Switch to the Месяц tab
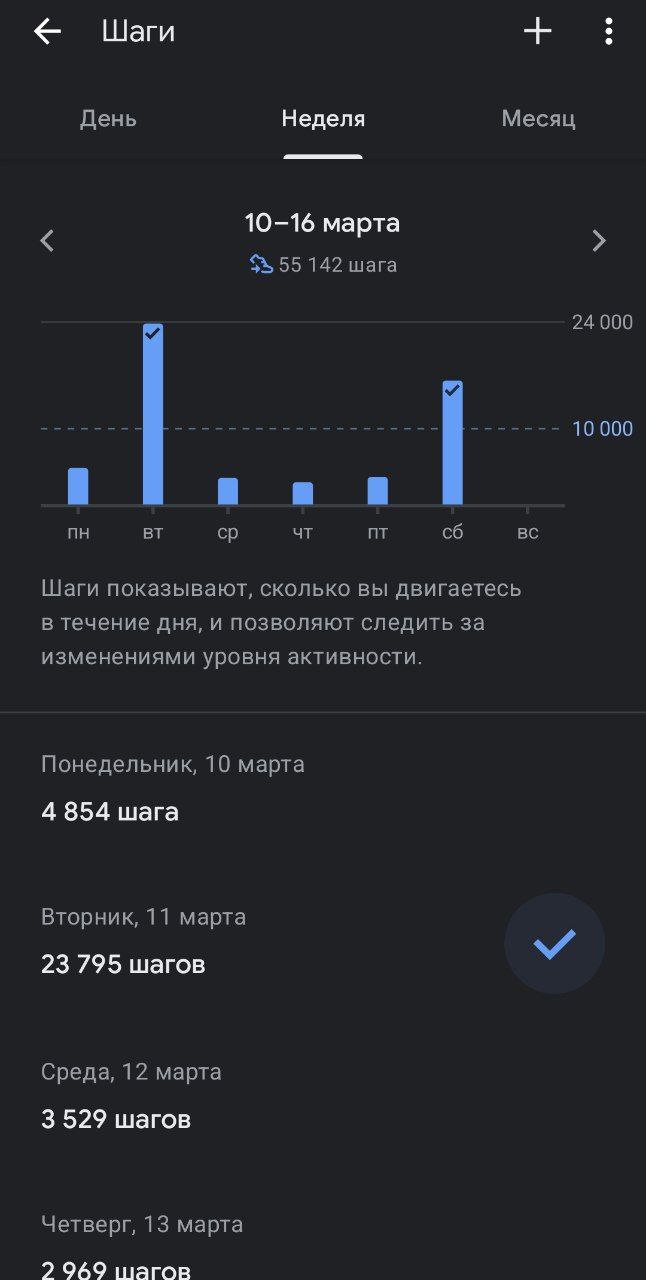The width and height of the screenshot is (646, 1280). [x=538, y=119]
